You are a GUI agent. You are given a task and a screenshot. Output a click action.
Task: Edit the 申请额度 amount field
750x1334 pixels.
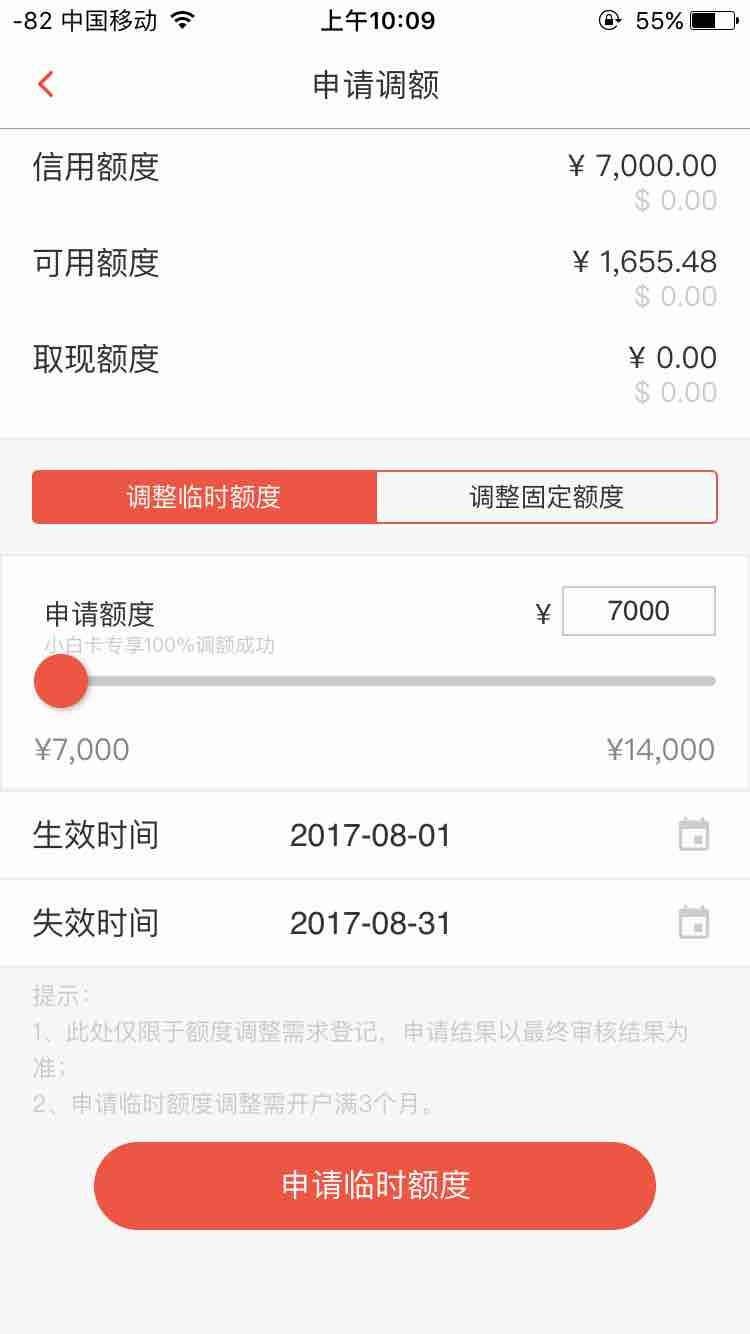[x=639, y=611]
